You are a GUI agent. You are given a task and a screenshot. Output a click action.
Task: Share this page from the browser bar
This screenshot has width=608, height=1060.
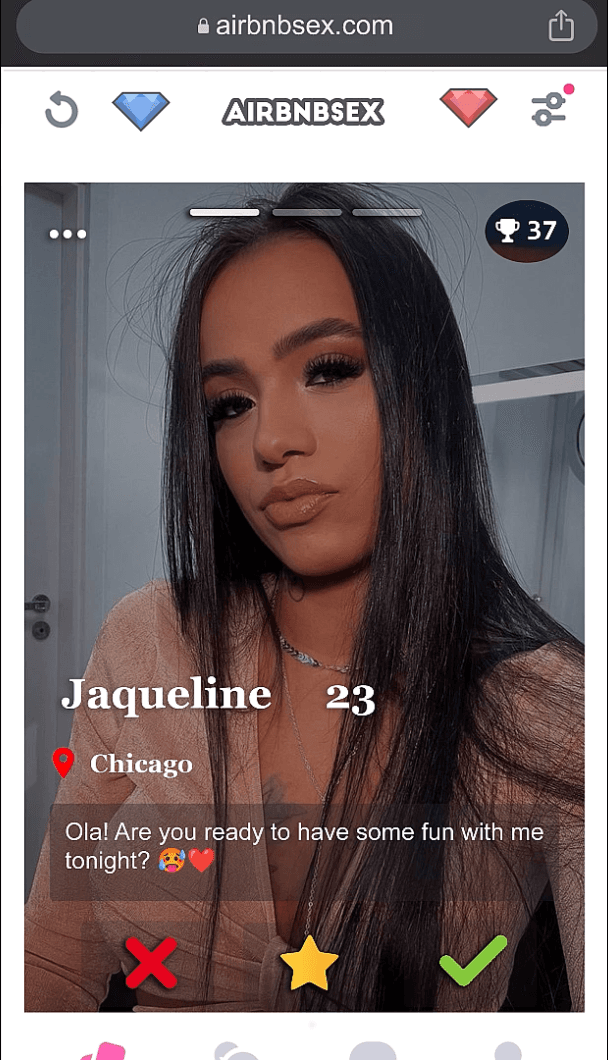(561, 26)
